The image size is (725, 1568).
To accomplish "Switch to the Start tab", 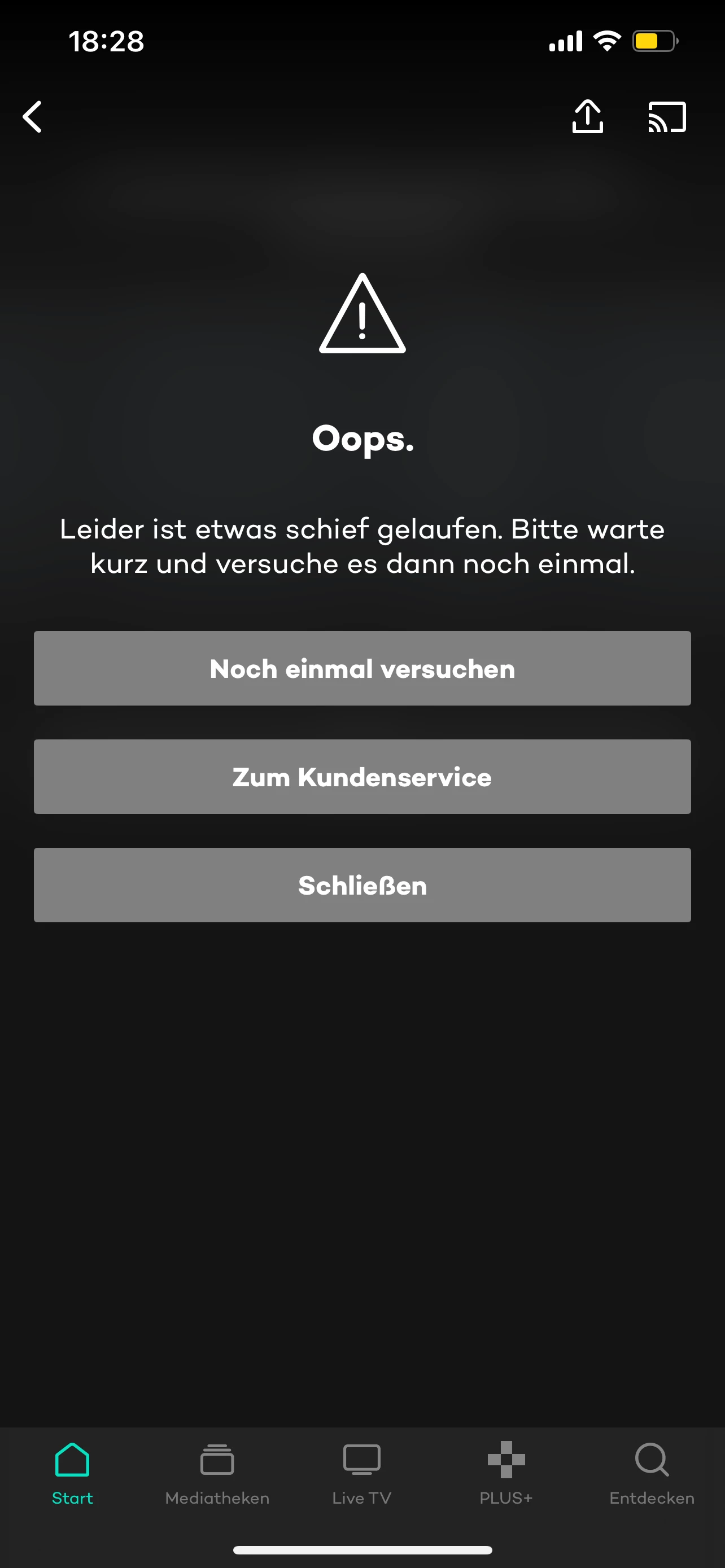I will 72,1472.
